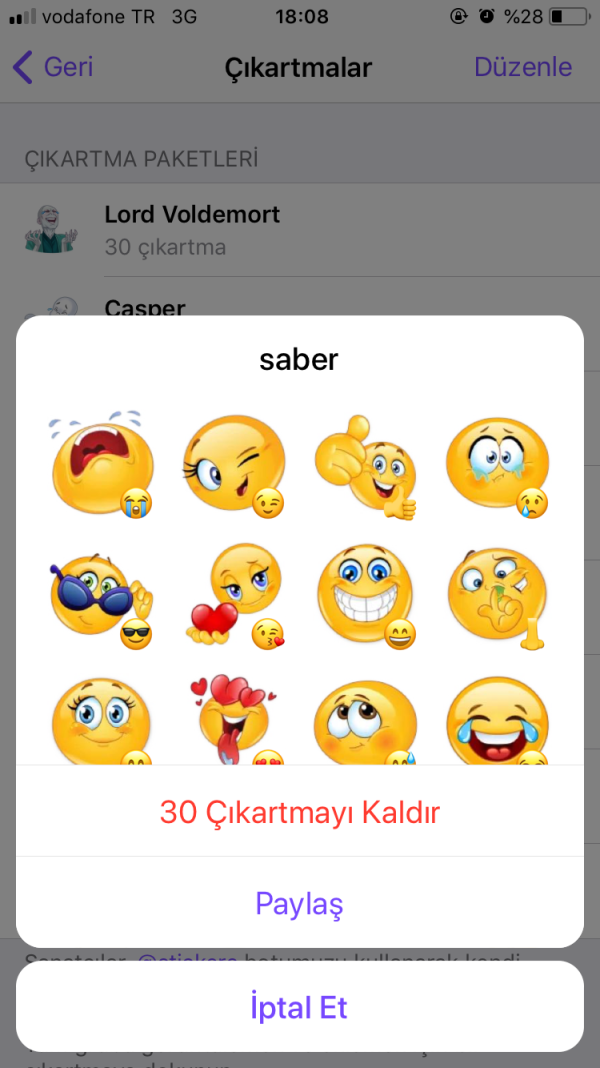Screen dimensions: 600x1068
Task: Preview the winking emoji sticker
Action: (x=234, y=466)
